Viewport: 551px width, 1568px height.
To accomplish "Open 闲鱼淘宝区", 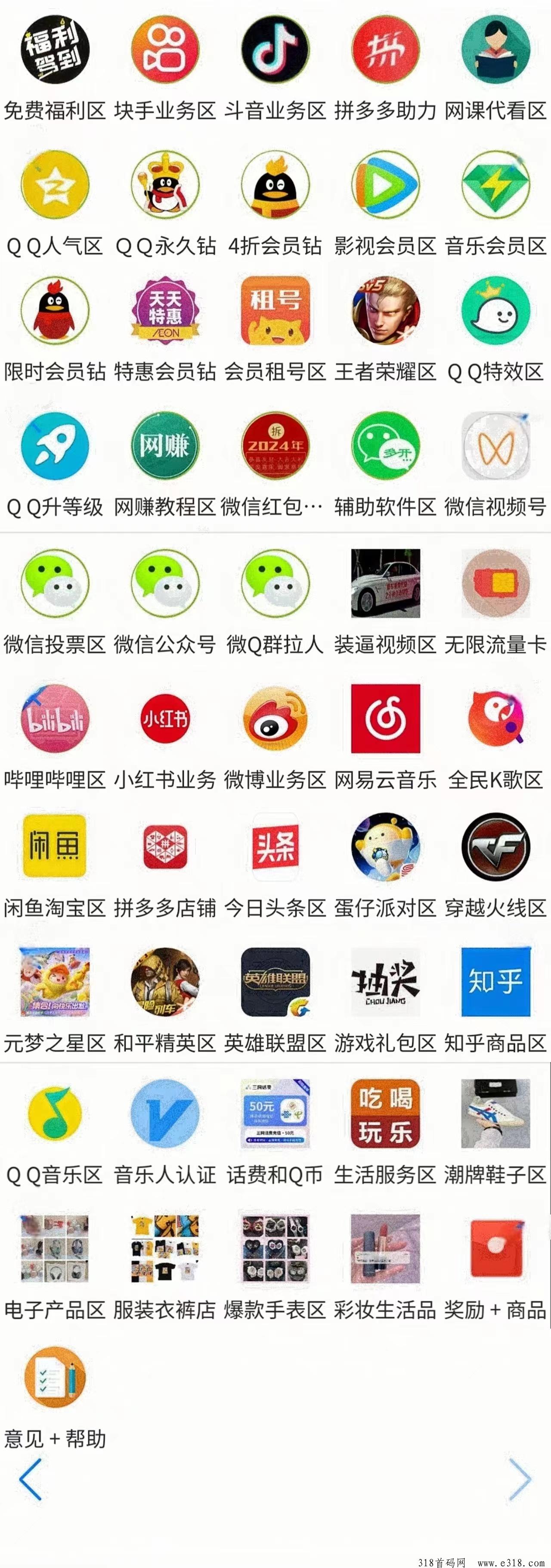I will pos(55,847).
